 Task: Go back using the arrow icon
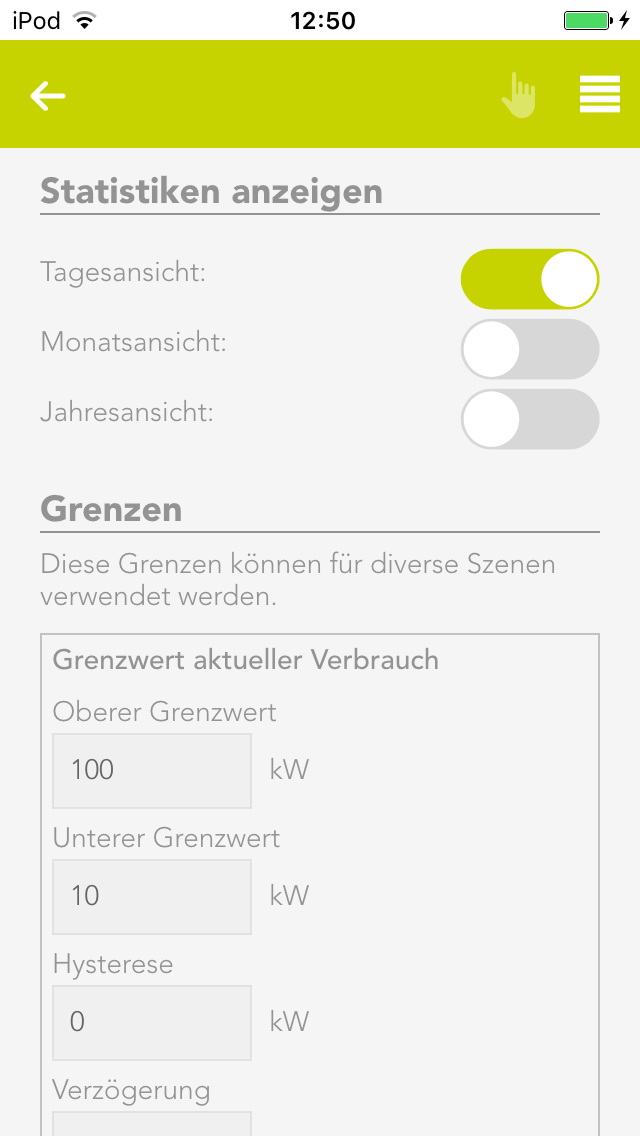47,96
